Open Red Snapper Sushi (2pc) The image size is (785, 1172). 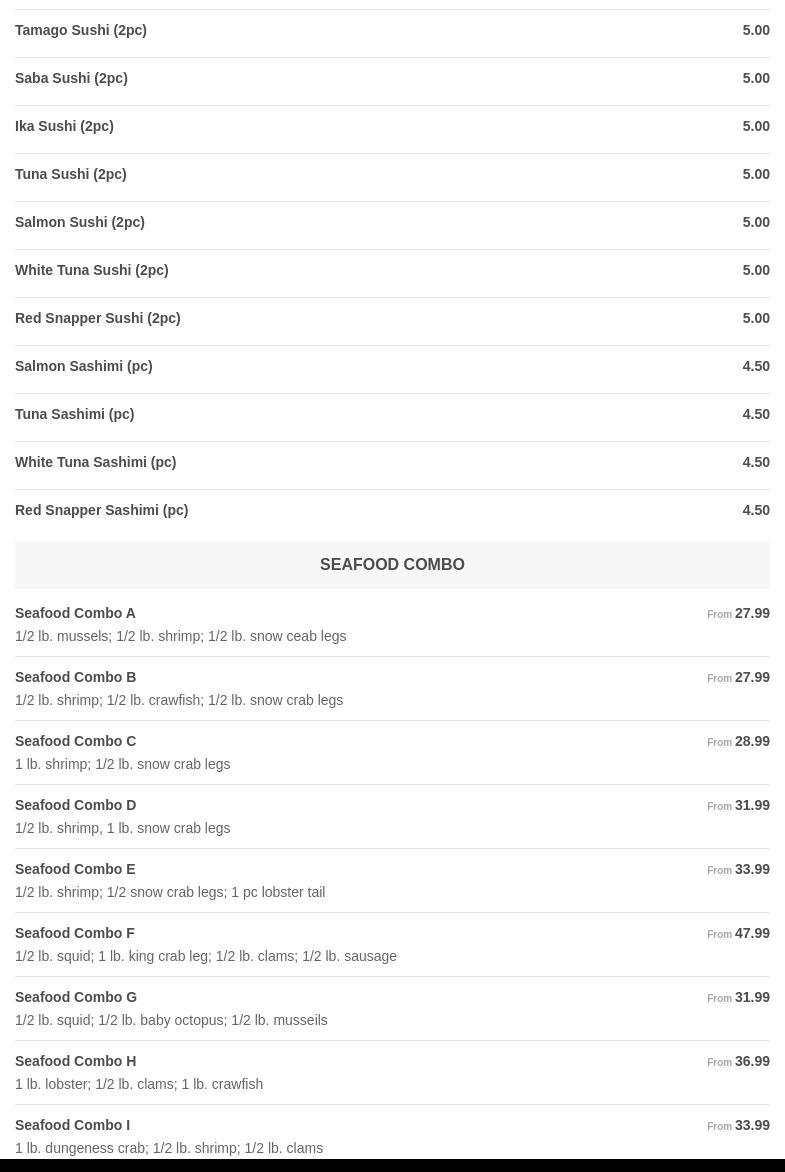[97, 319]
